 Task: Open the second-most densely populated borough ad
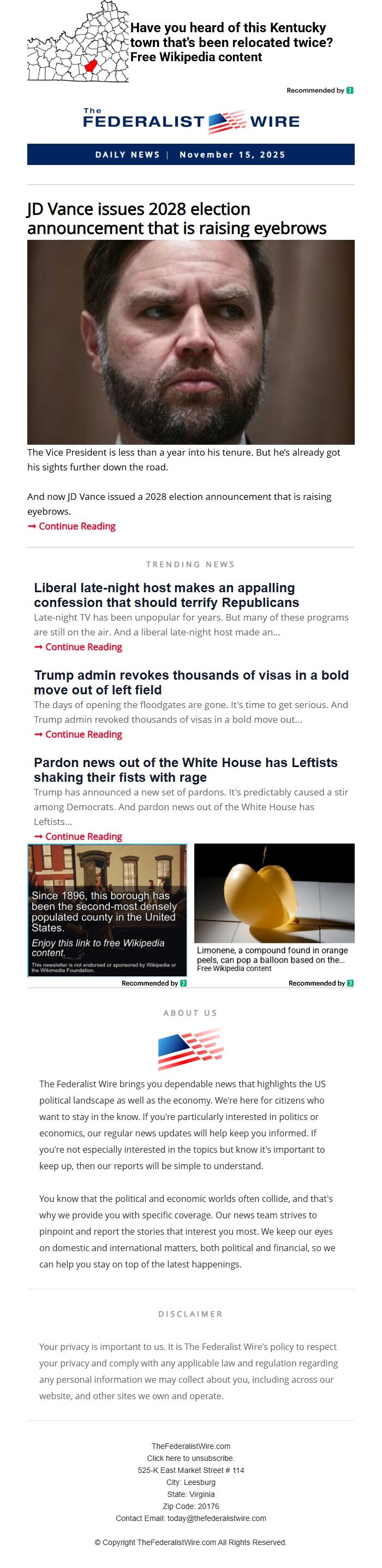pos(107,910)
